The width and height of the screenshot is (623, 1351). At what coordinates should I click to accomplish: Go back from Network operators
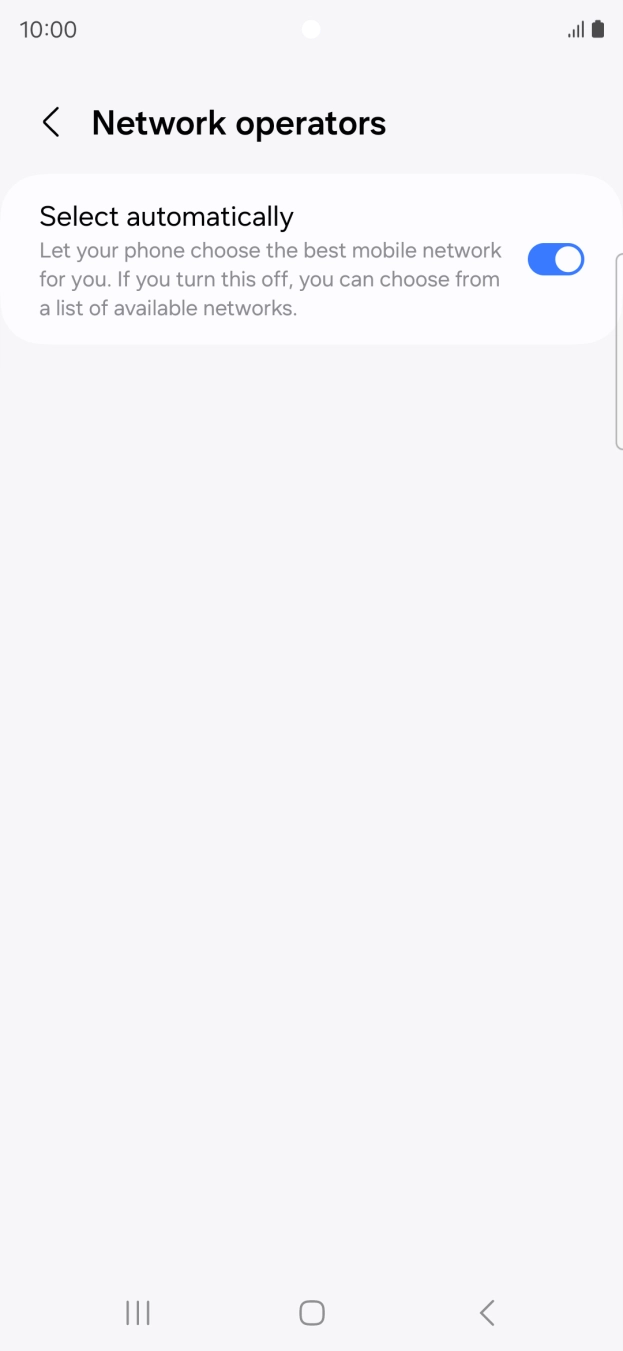(51, 123)
